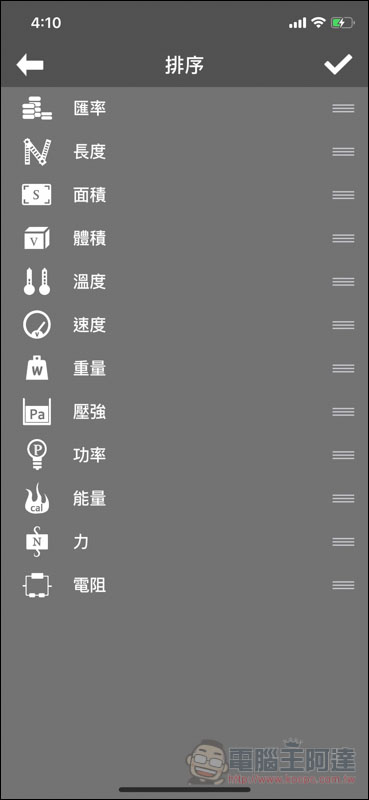Select the 電阻 row
Screen dimensions: 369x800
[184, 585]
